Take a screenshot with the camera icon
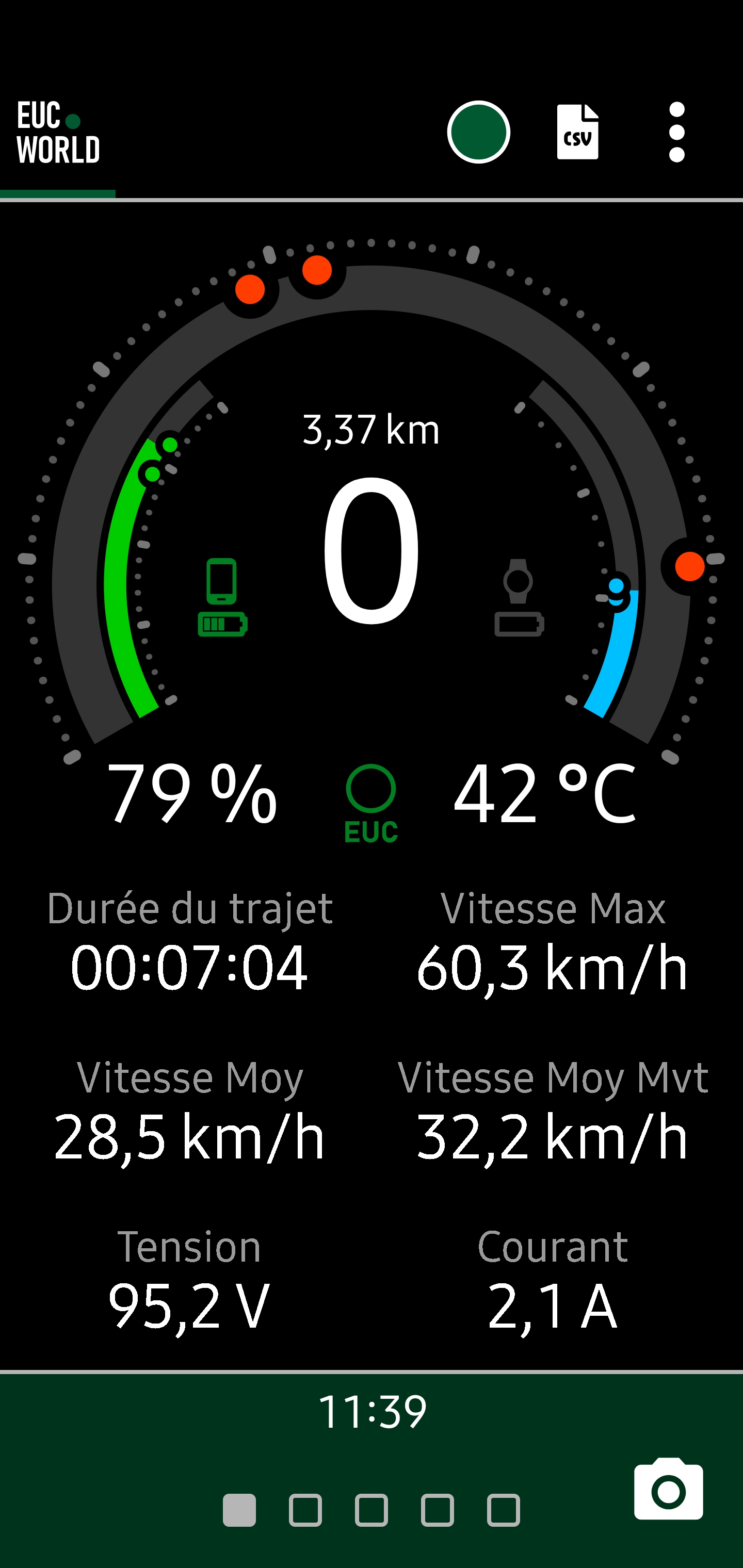The width and height of the screenshot is (743, 1568). coord(668,1489)
